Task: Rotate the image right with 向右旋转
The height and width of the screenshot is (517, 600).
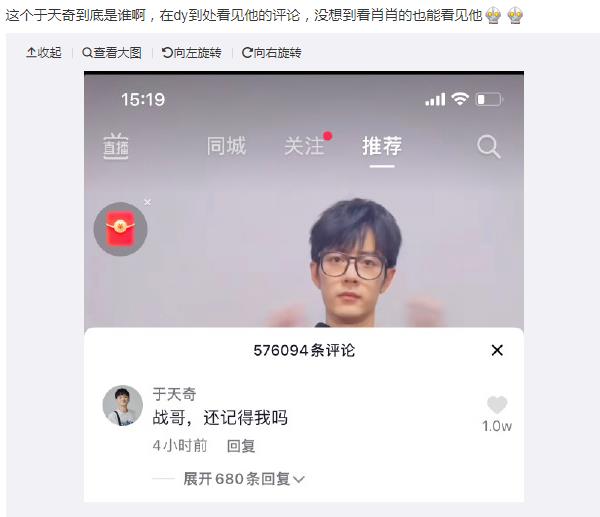Action: (271, 52)
